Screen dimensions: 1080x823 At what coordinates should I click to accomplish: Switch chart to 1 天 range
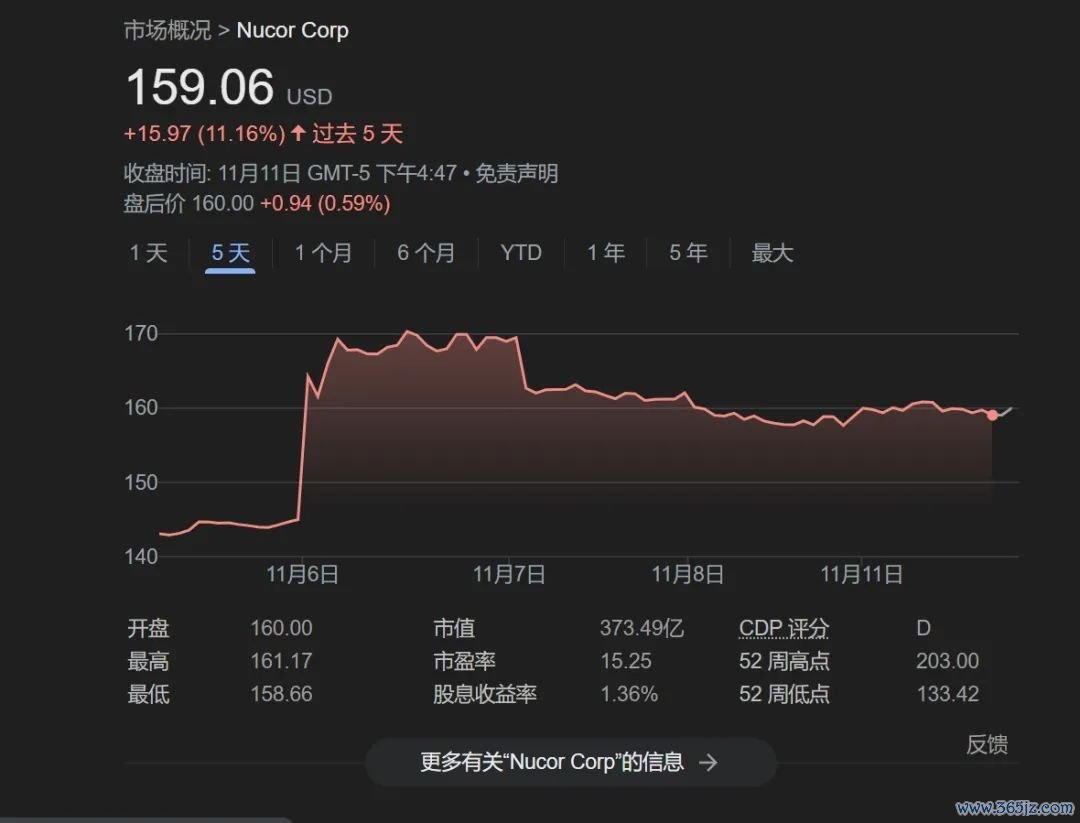[x=148, y=253]
